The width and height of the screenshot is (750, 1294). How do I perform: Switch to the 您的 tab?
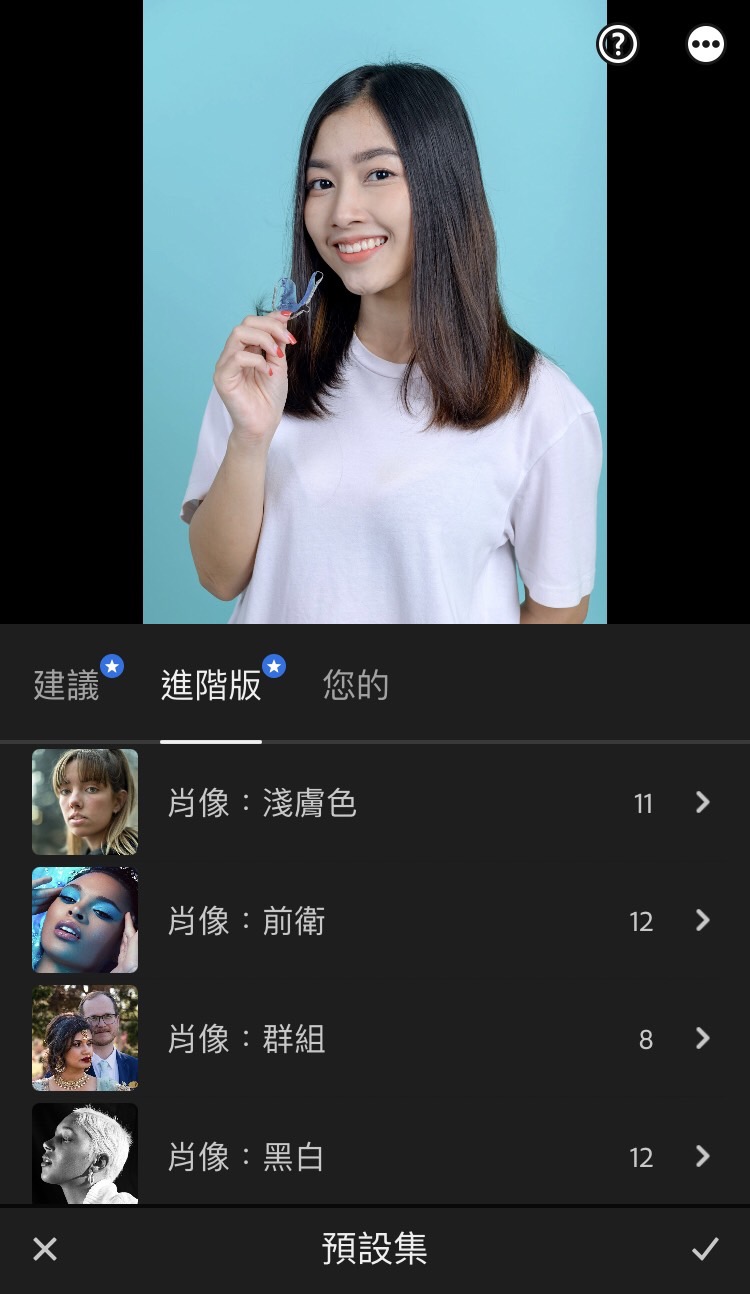pos(355,686)
